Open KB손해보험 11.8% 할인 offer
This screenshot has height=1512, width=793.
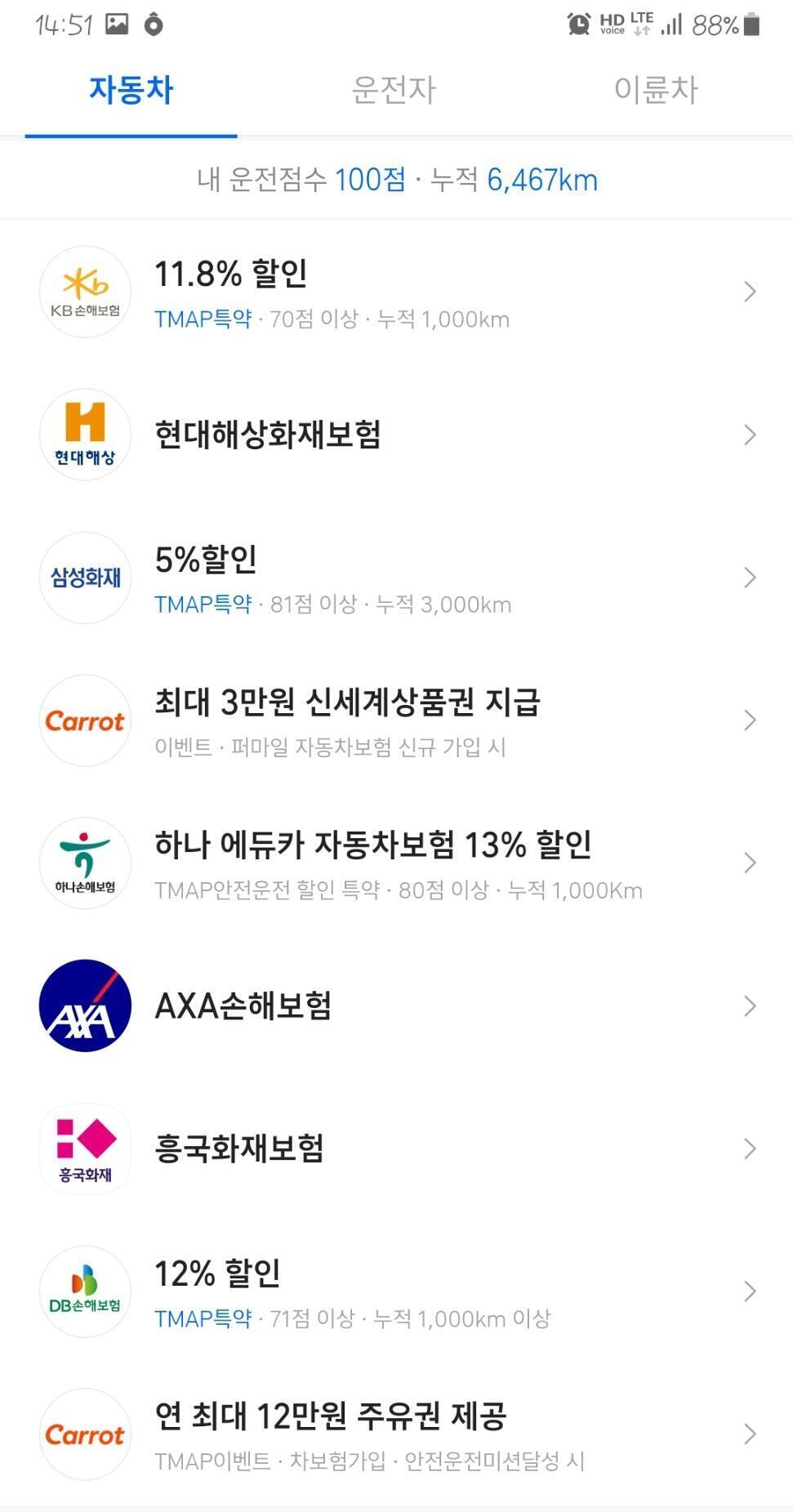pos(396,292)
